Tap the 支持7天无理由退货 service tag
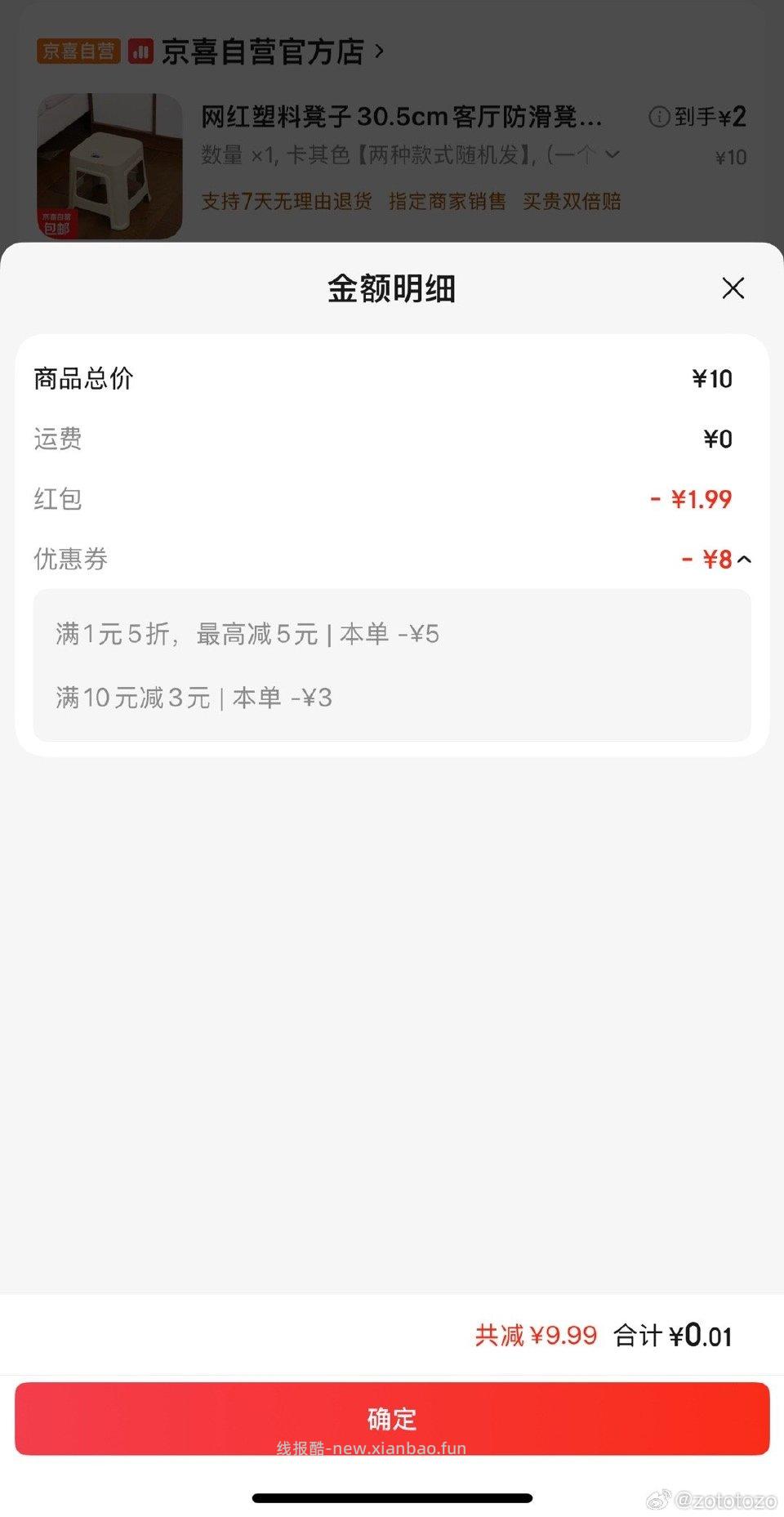This screenshot has height=1517, width=784. 287,202
